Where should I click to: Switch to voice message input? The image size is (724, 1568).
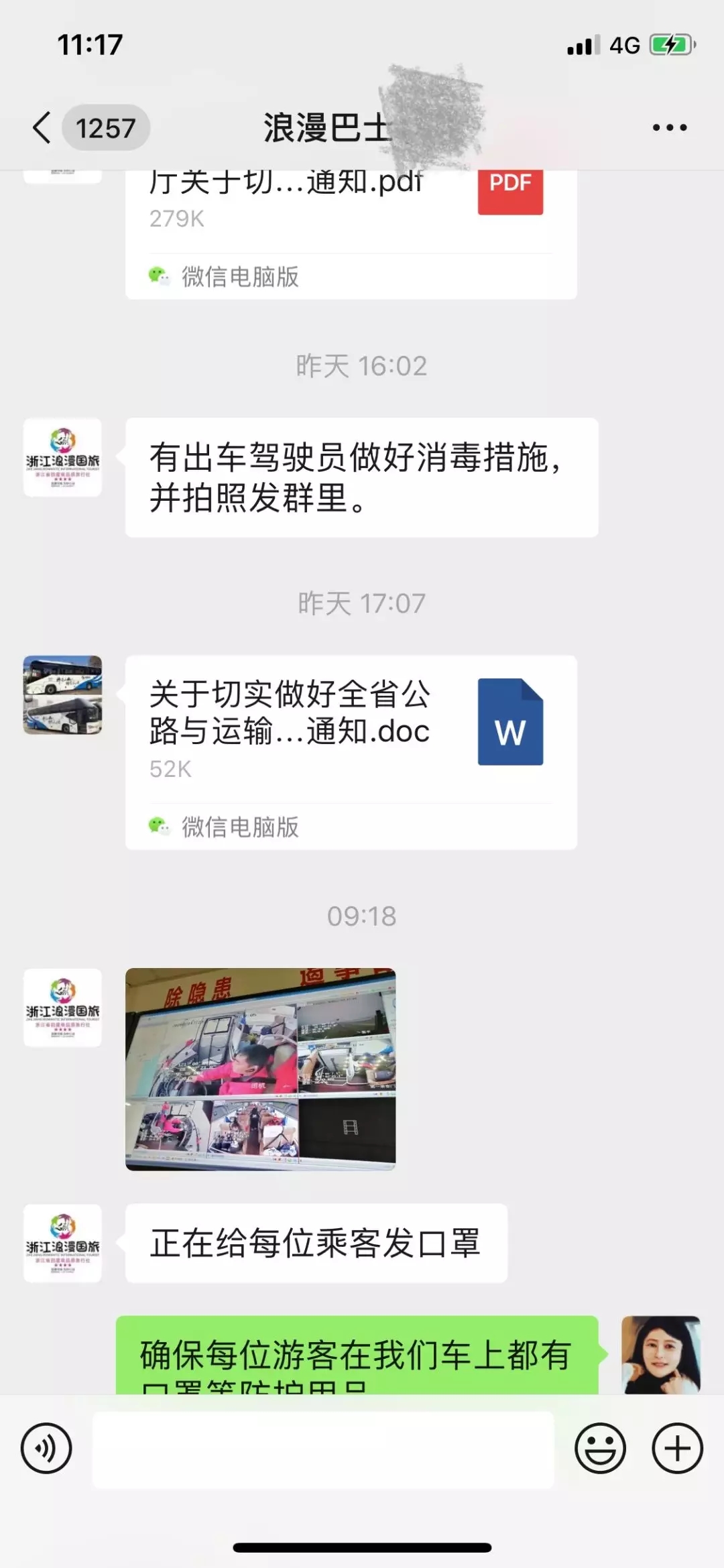point(46,1449)
